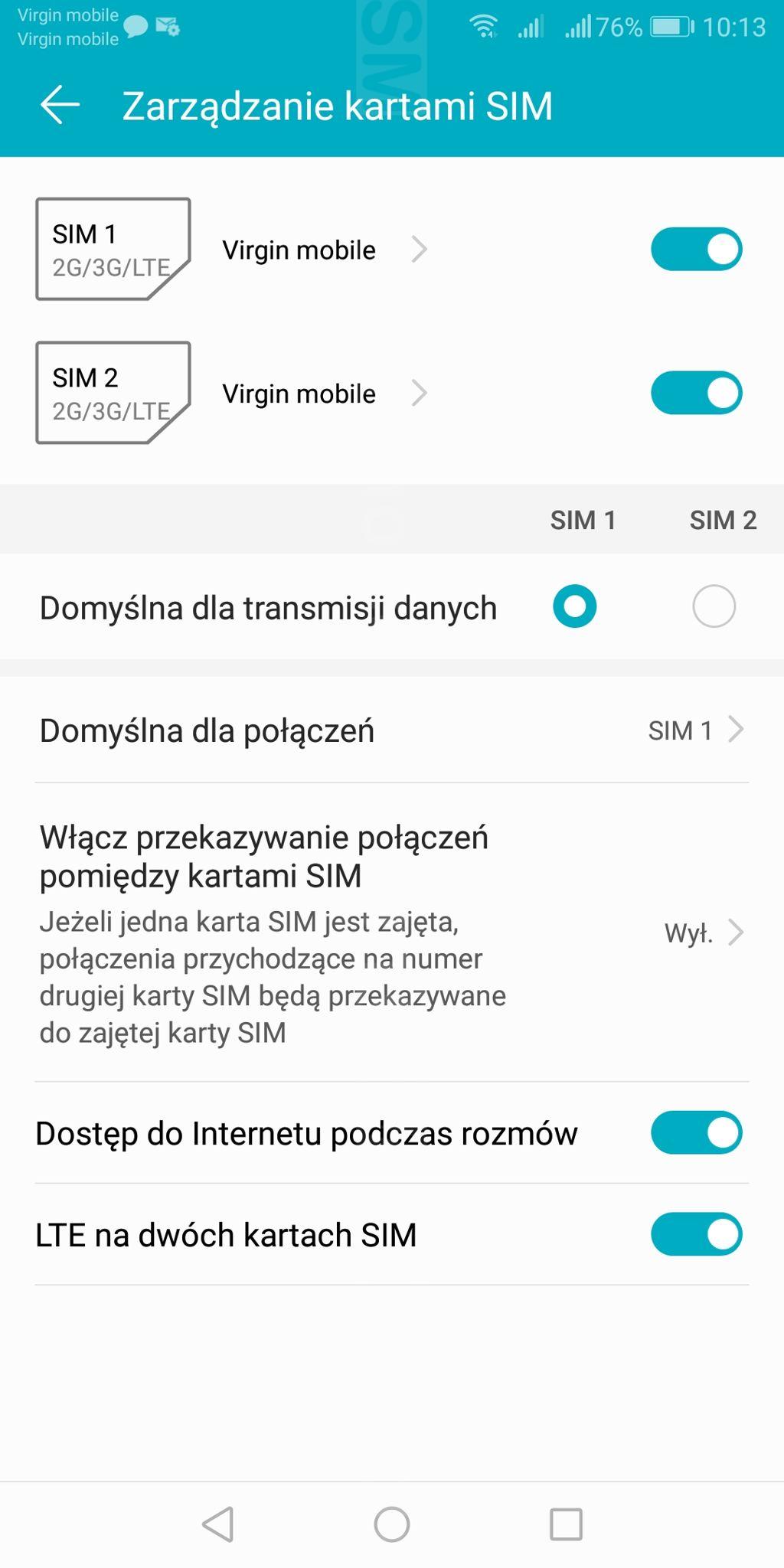Select SIM 1 for default data transmission
The image size is (784, 1568).
(x=574, y=606)
